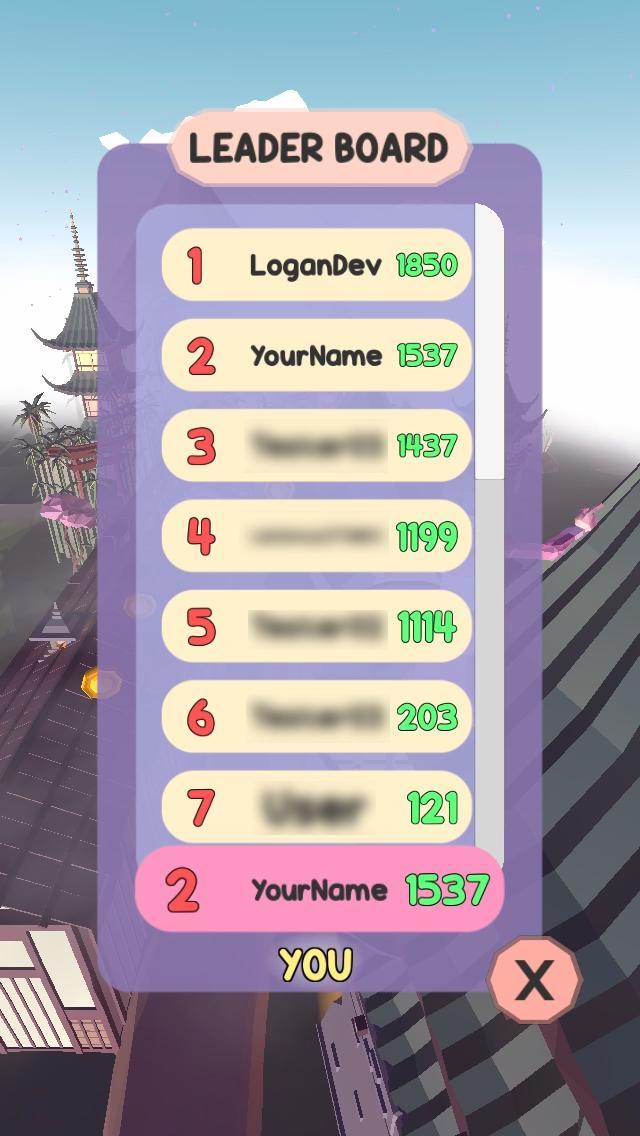Close the leaderboard with the X button
Screen dimensions: 640x1136
coord(534,980)
